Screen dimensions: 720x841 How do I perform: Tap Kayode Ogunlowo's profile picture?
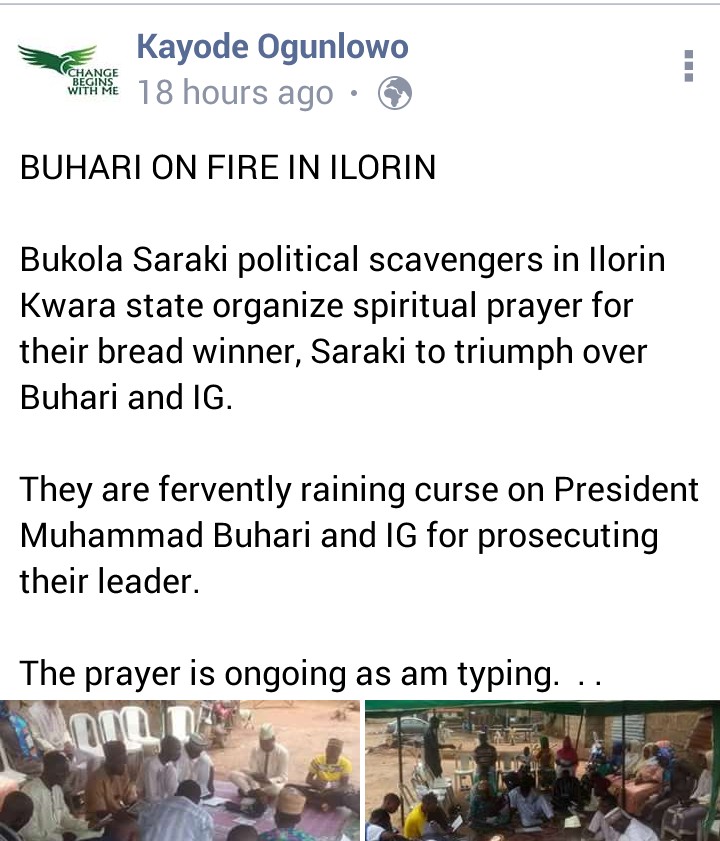pos(69,68)
